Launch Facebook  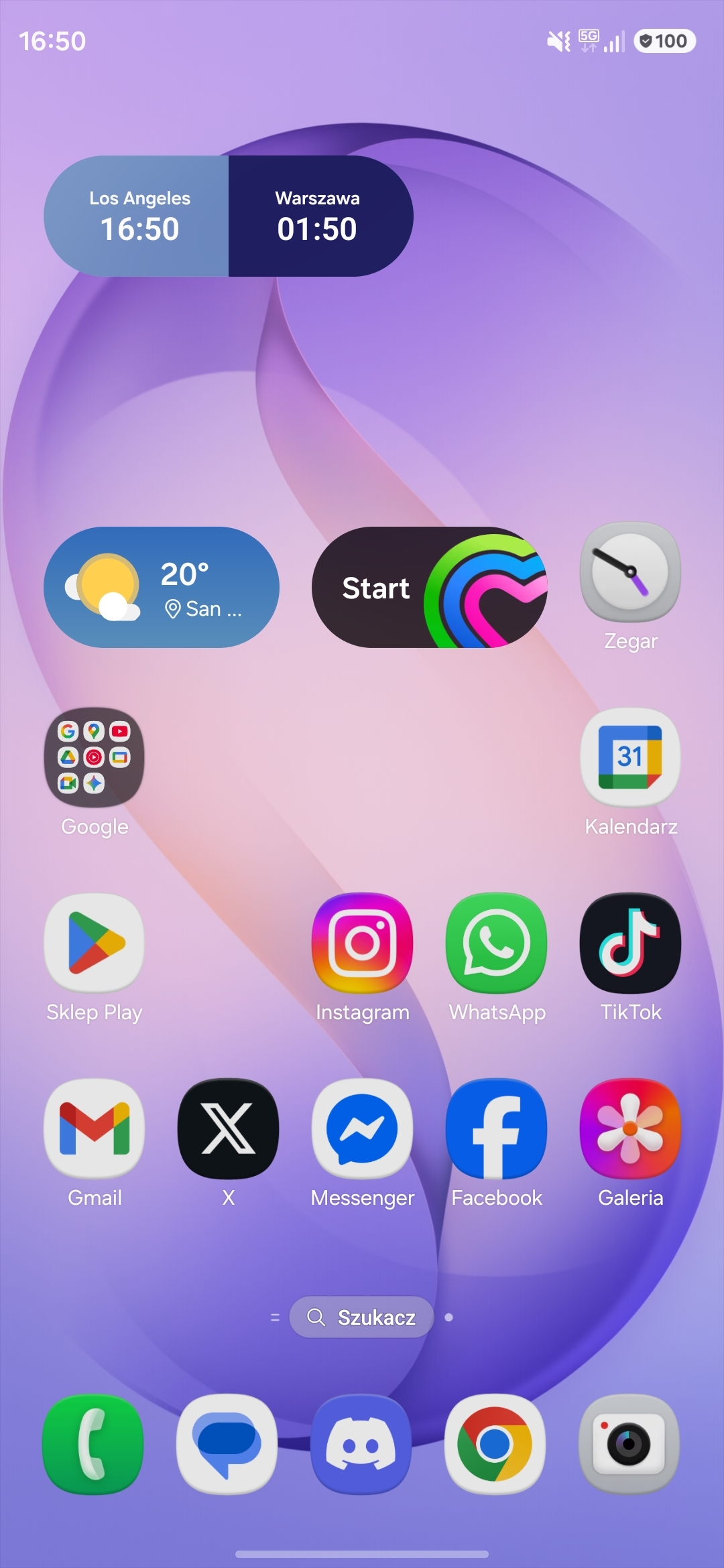tap(496, 1129)
